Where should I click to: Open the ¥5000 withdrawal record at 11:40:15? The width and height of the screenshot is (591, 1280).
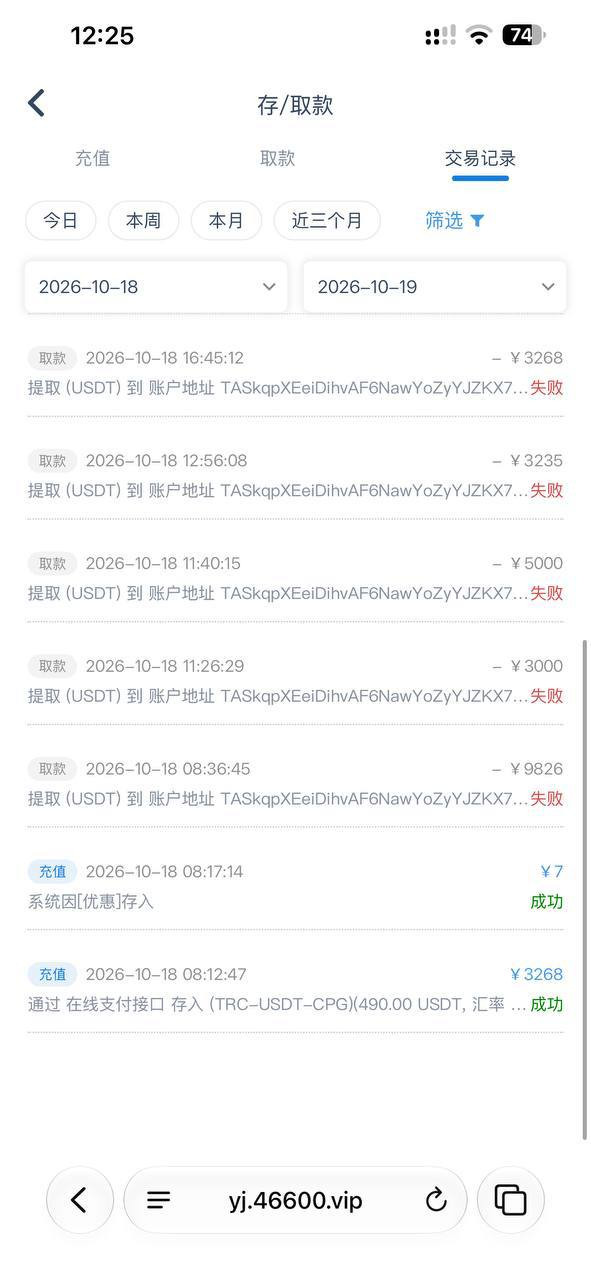click(295, 578)
